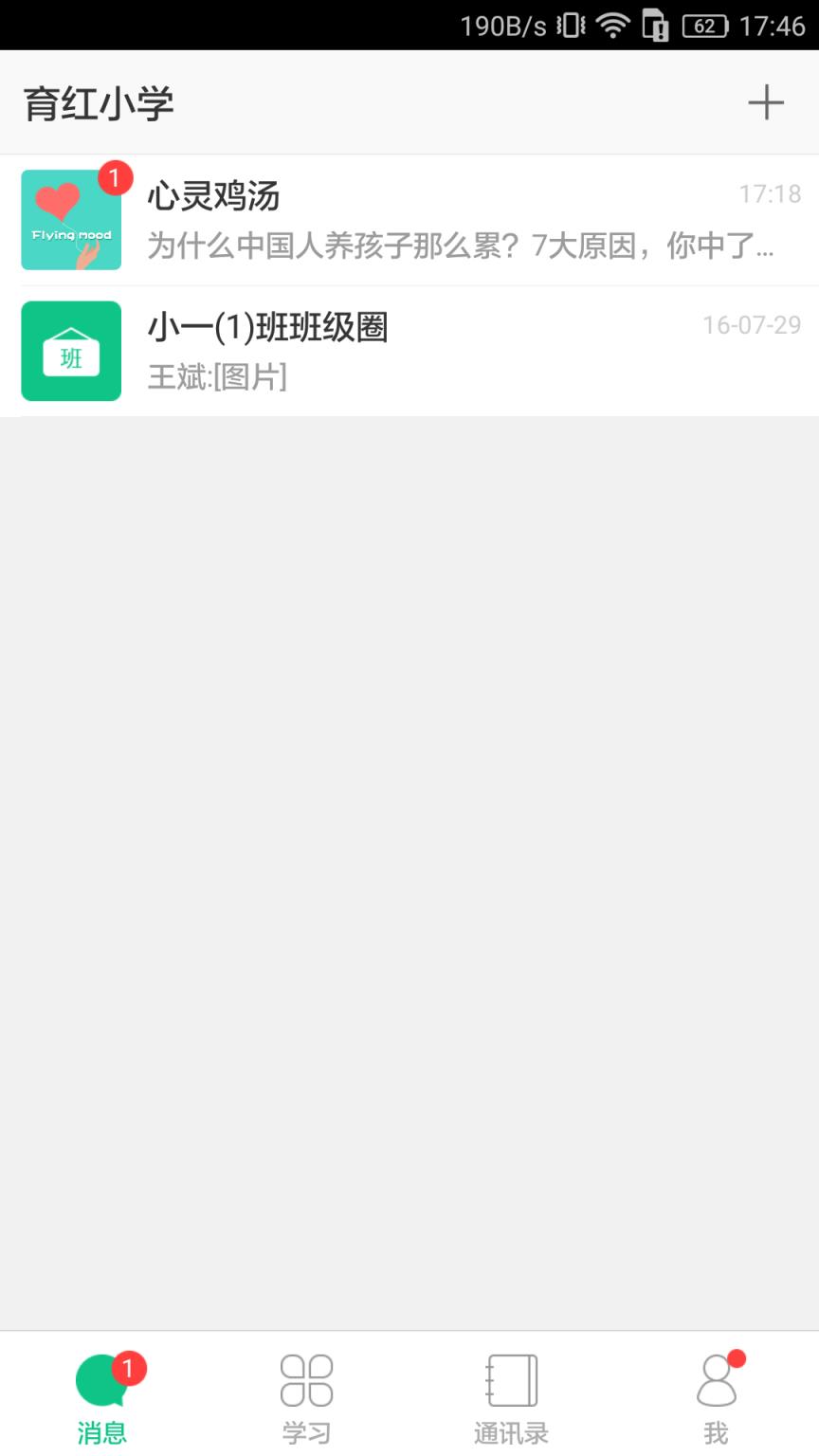Switch to the 通讯录 tab
The width and height of the screenshot is (819, 1456).
511,1393
